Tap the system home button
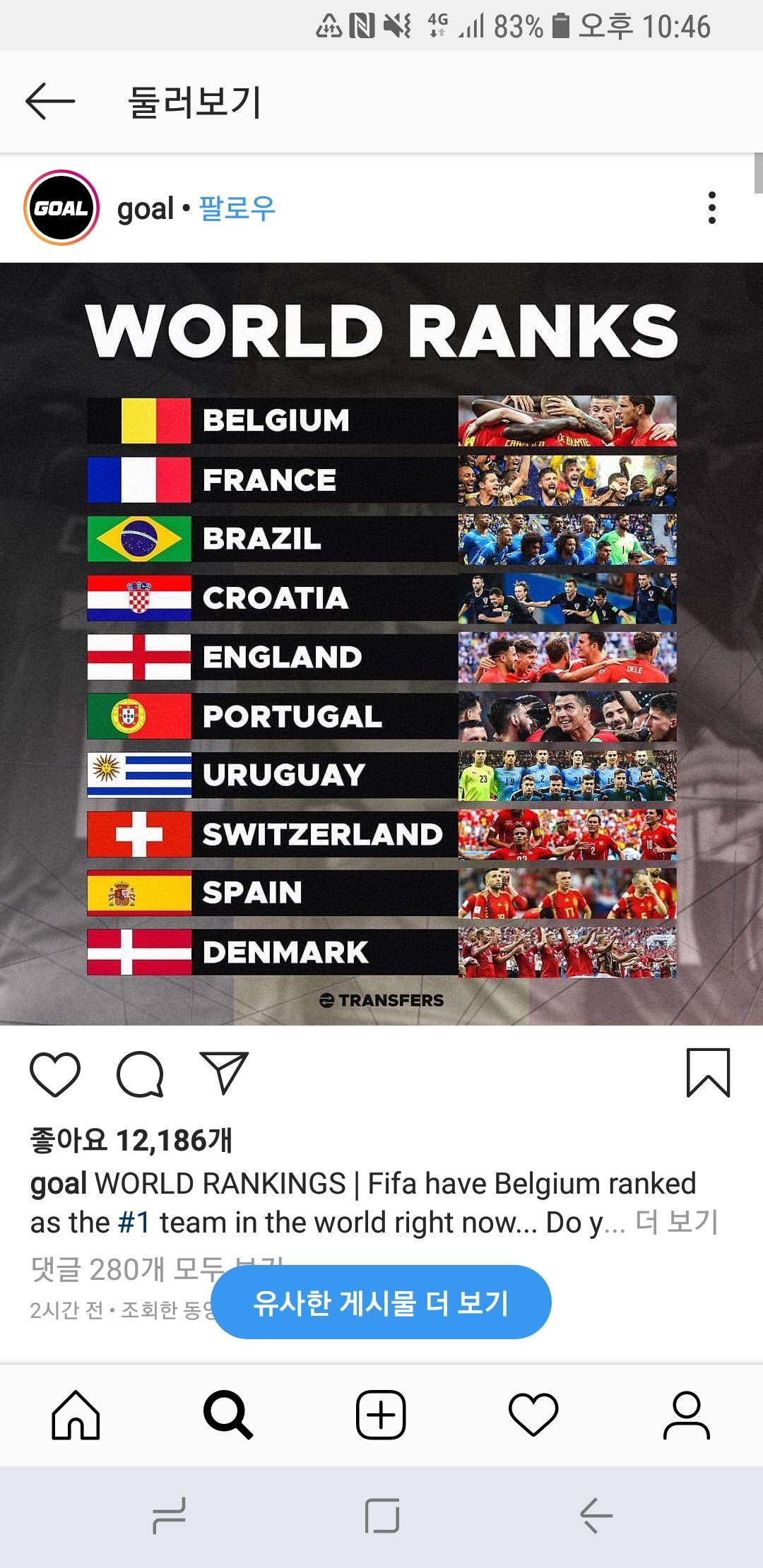Viewport: 763px width, 1568px height. click(381, 1516)
